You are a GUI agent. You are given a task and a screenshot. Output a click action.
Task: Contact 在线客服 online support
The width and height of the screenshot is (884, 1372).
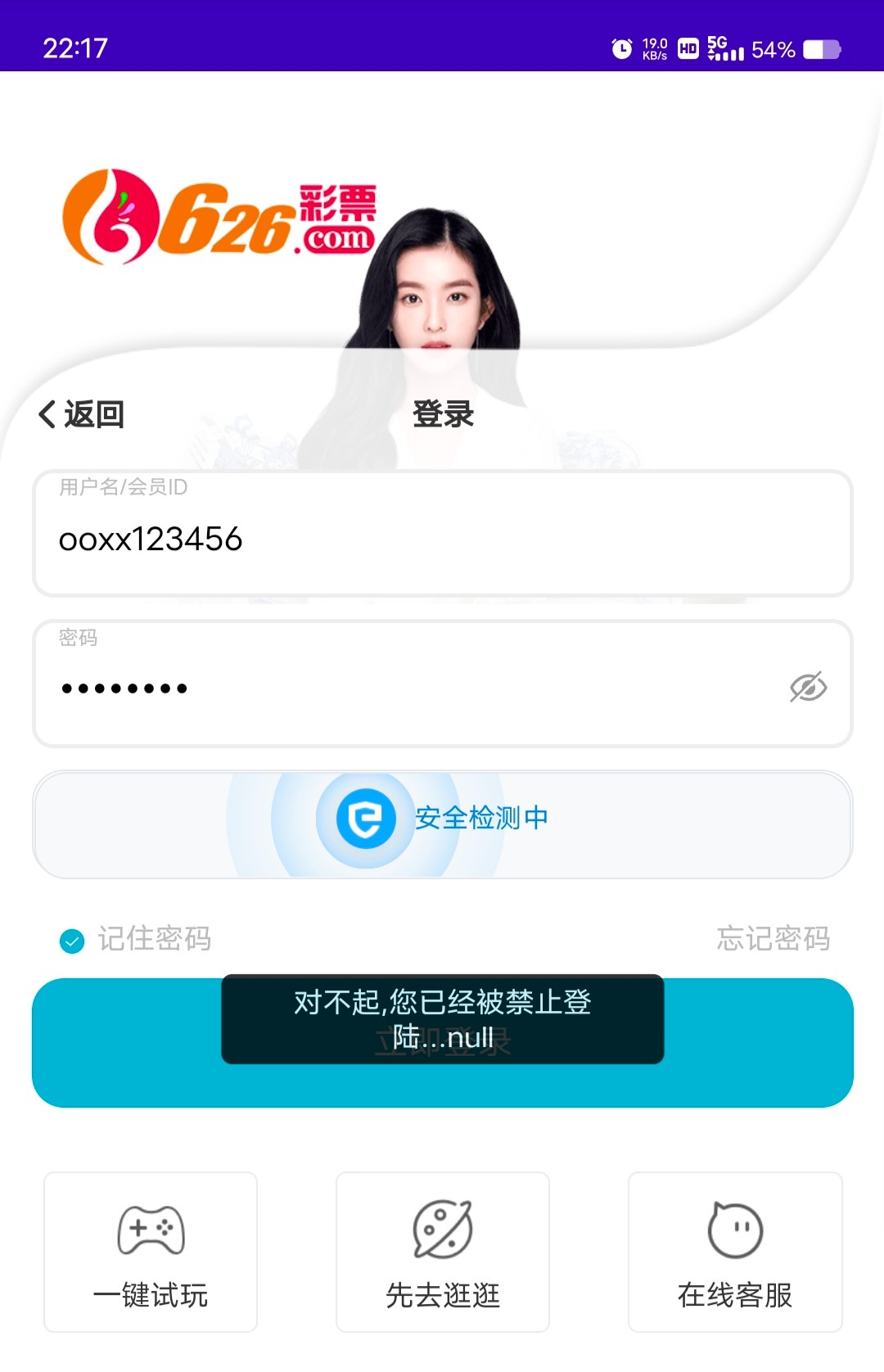coord(734,1251)
